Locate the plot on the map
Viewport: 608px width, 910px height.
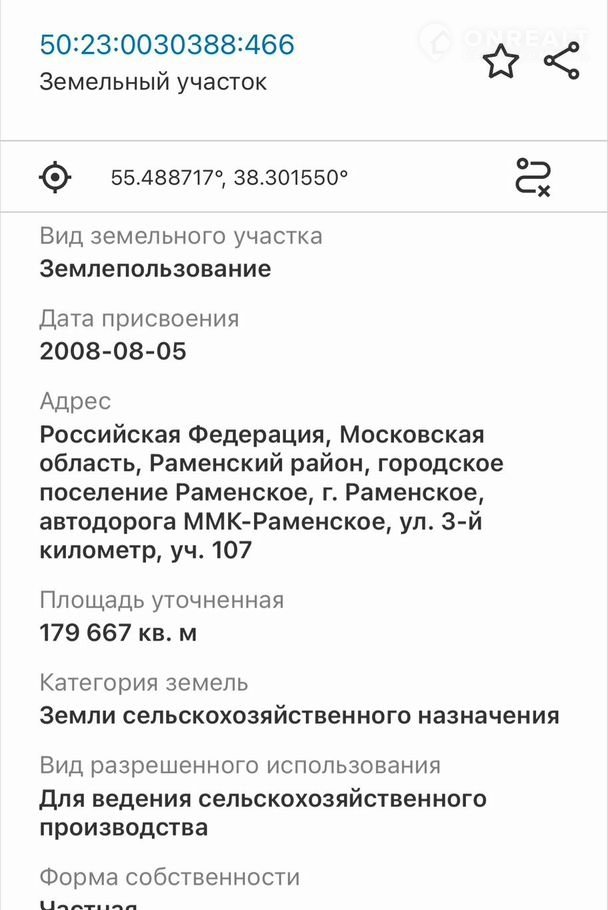click(x=55, y=177)
